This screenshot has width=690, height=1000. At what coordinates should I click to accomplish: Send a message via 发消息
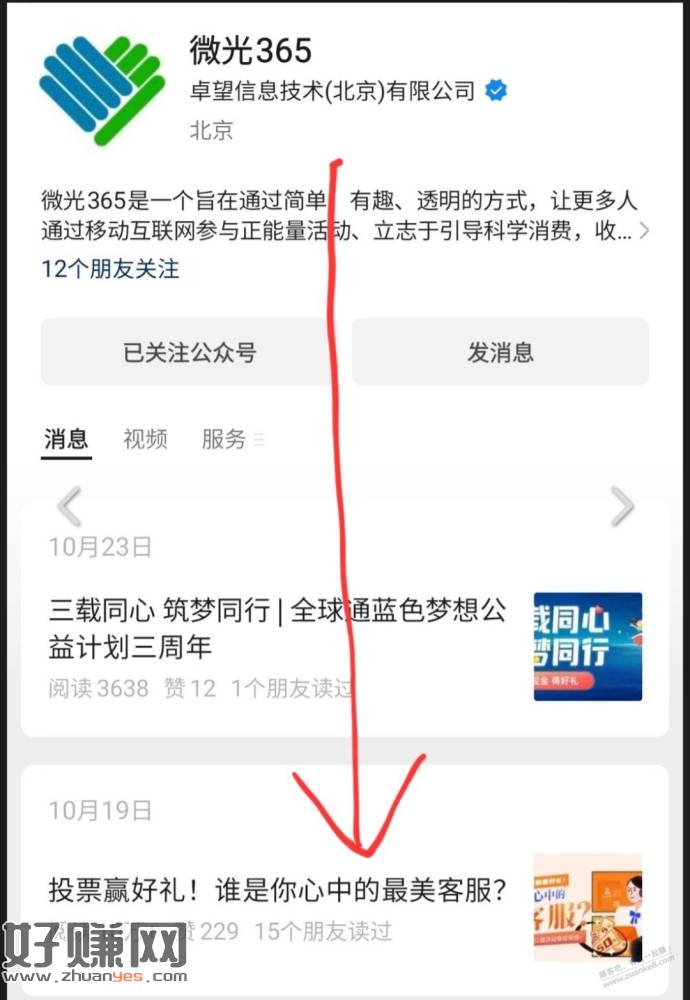pos(500,352)
